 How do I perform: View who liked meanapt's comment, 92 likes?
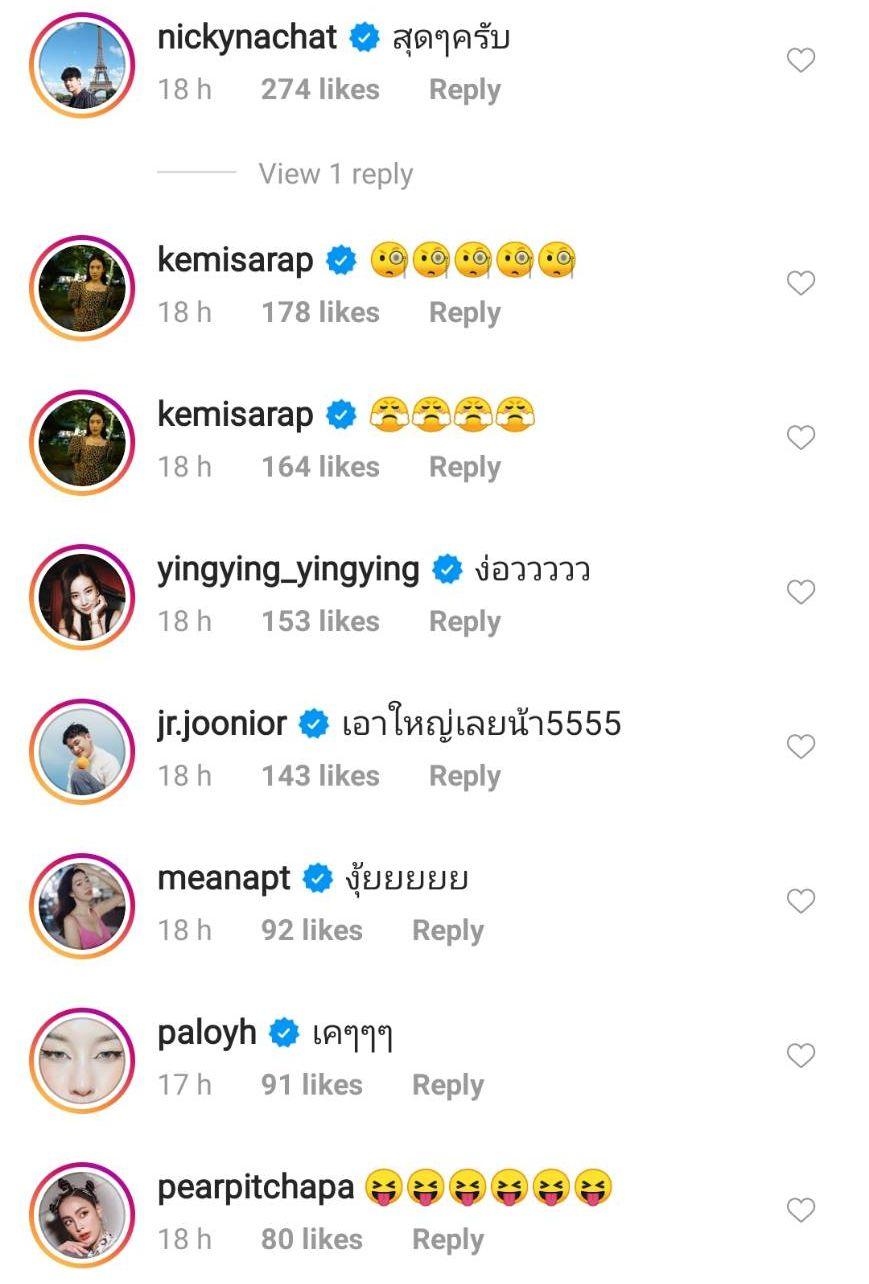[311, 931]
